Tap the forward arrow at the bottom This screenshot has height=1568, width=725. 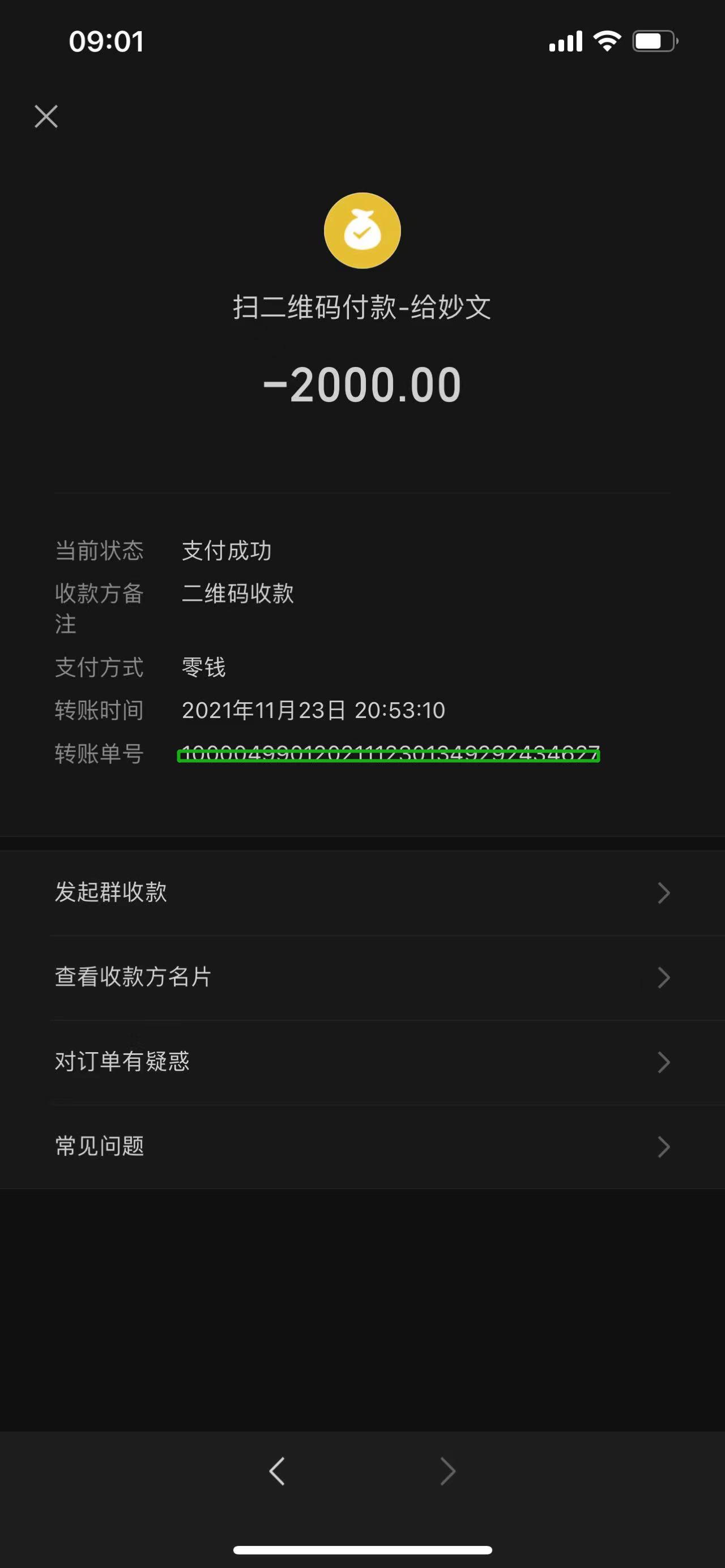(449, 1471)
